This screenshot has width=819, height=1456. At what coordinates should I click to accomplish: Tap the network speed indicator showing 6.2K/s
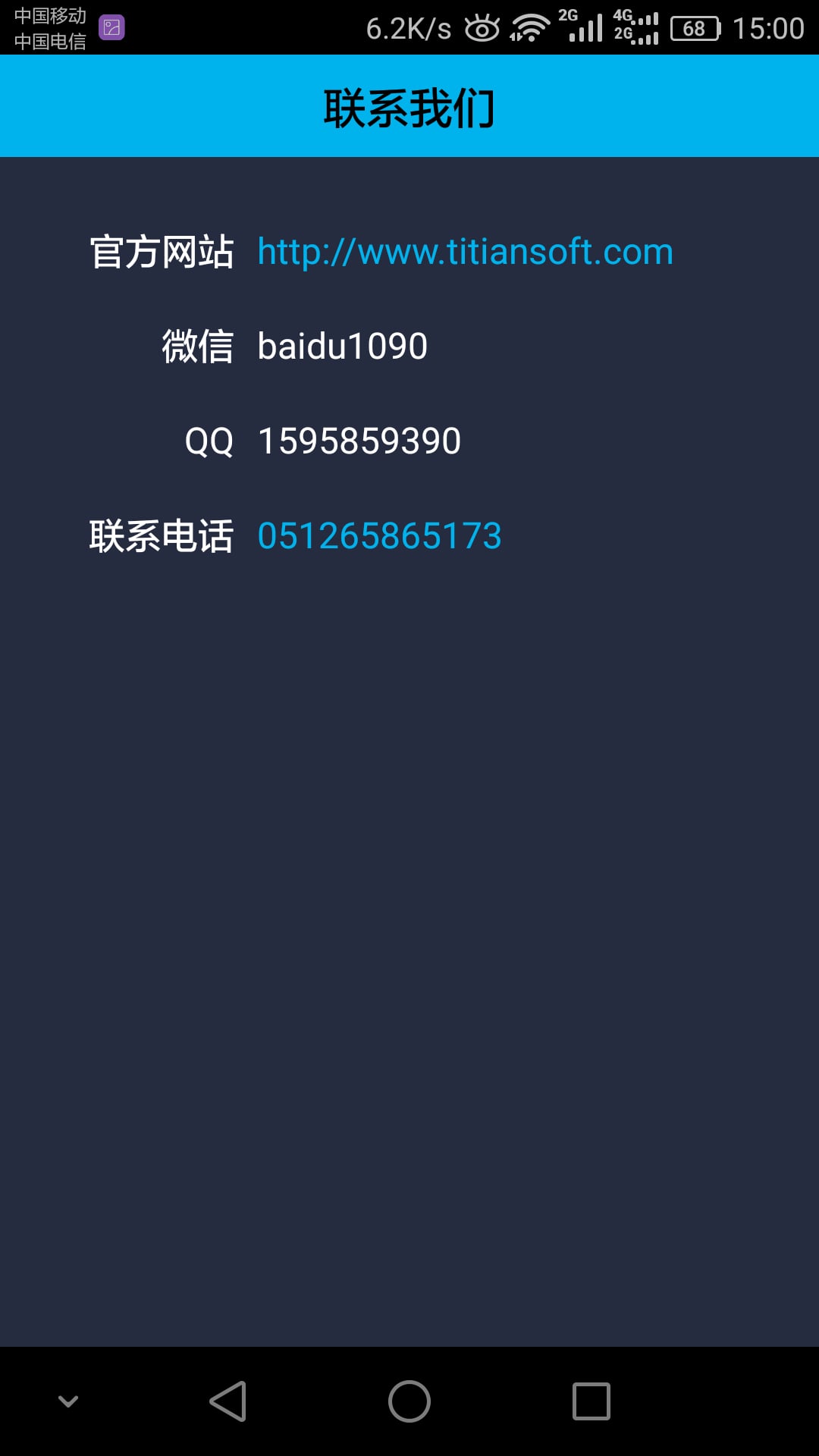pyautogui.click(x=409, y=27)
